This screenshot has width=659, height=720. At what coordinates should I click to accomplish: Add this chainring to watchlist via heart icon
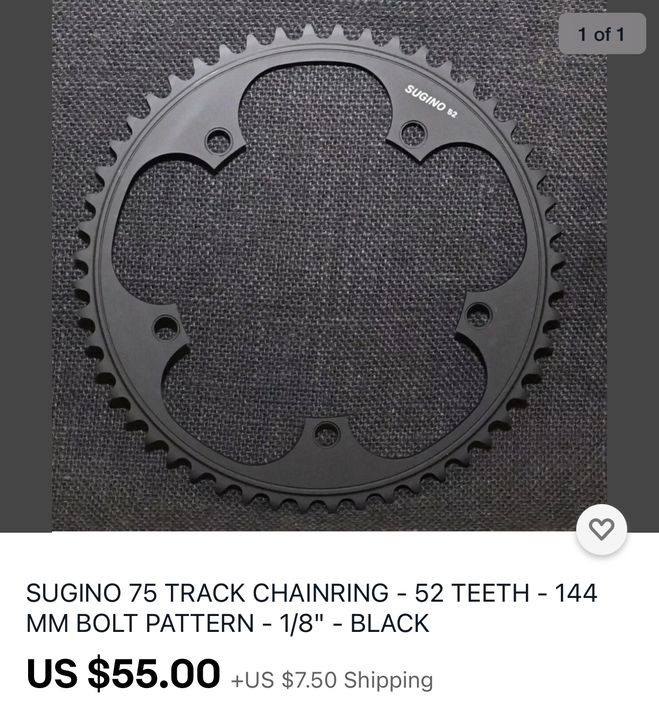click(x=601, y=529)
